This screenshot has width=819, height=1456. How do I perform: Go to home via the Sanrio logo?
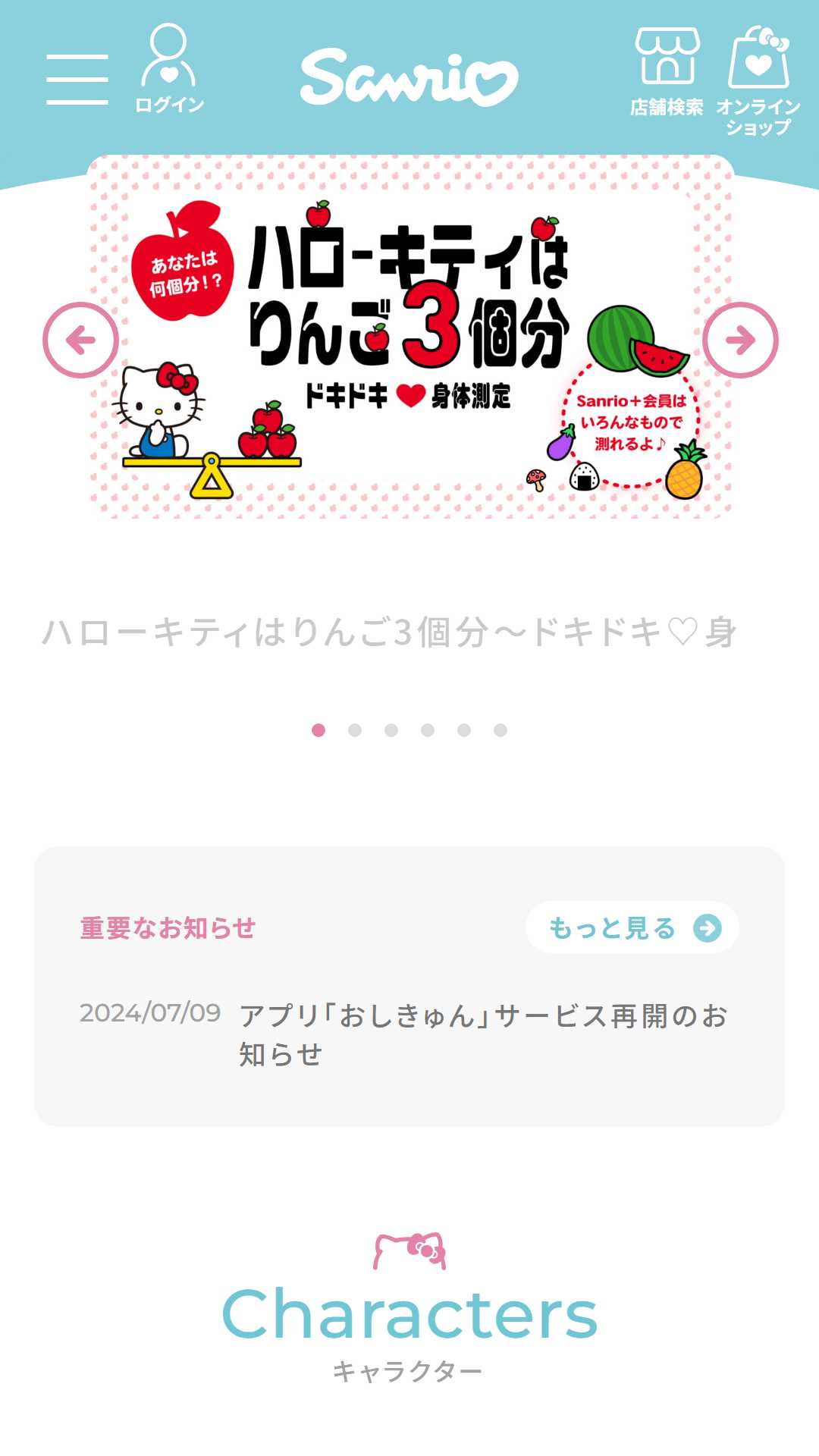(x=409, y=77)
